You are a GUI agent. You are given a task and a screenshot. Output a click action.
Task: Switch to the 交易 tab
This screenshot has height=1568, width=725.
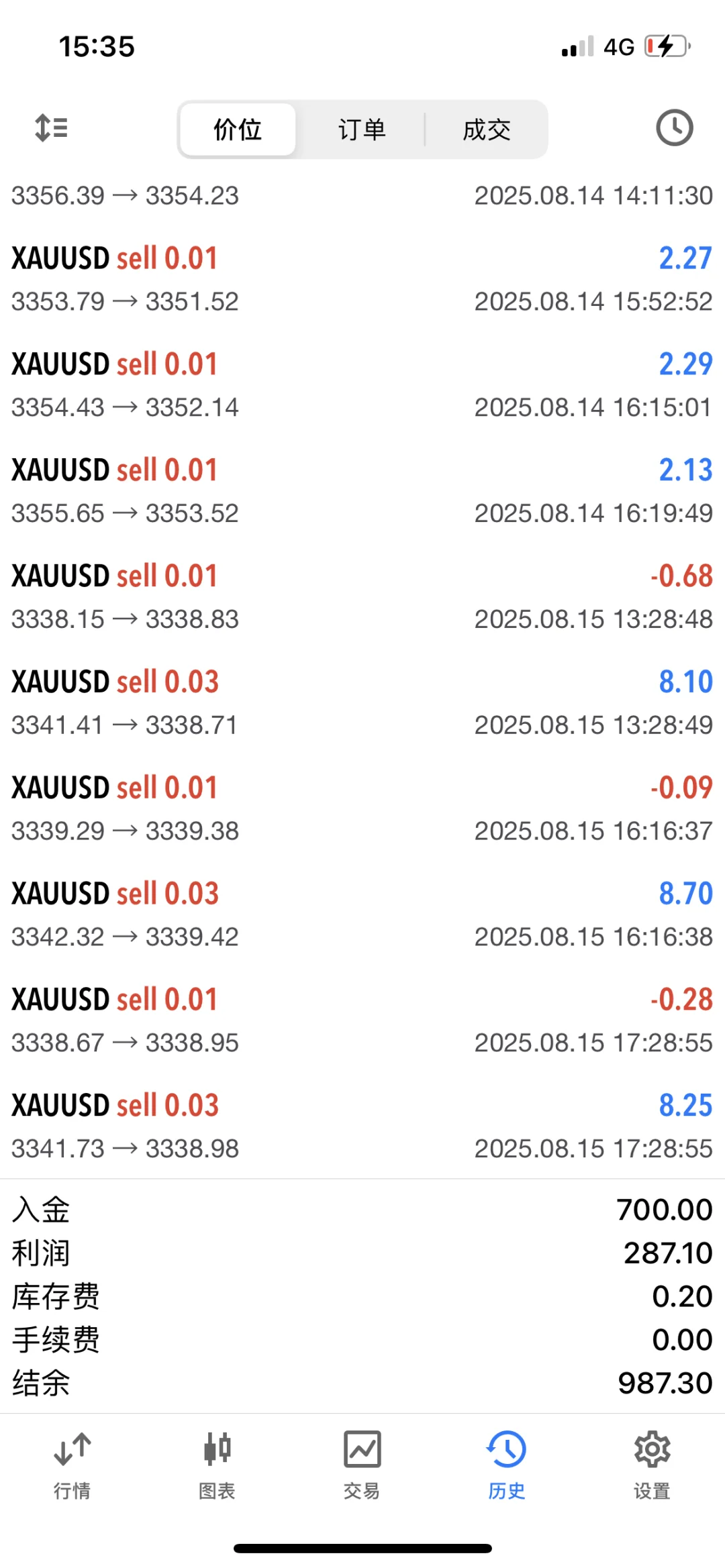click(362, 1464)
